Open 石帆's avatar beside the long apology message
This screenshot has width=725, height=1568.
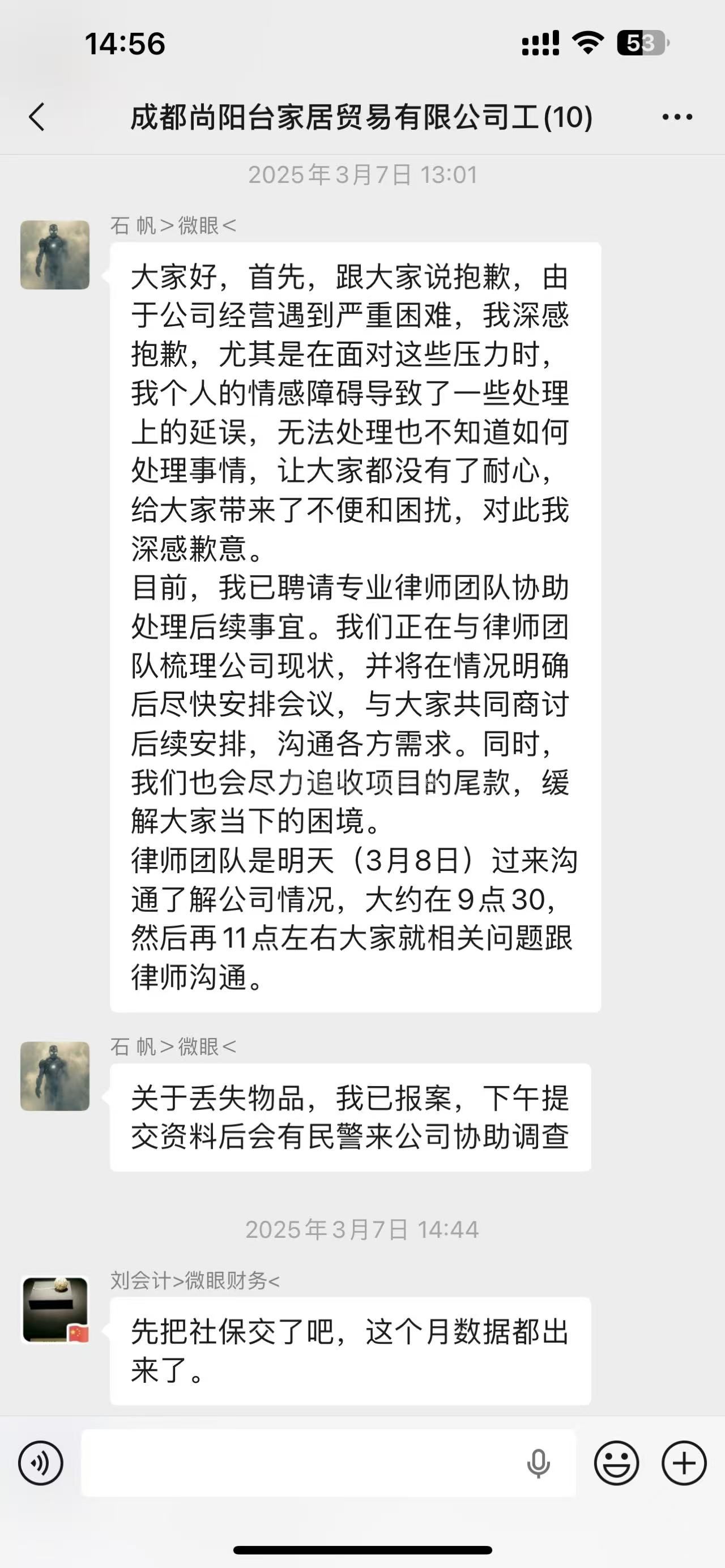pyautogui.click(x=55, y=255)
